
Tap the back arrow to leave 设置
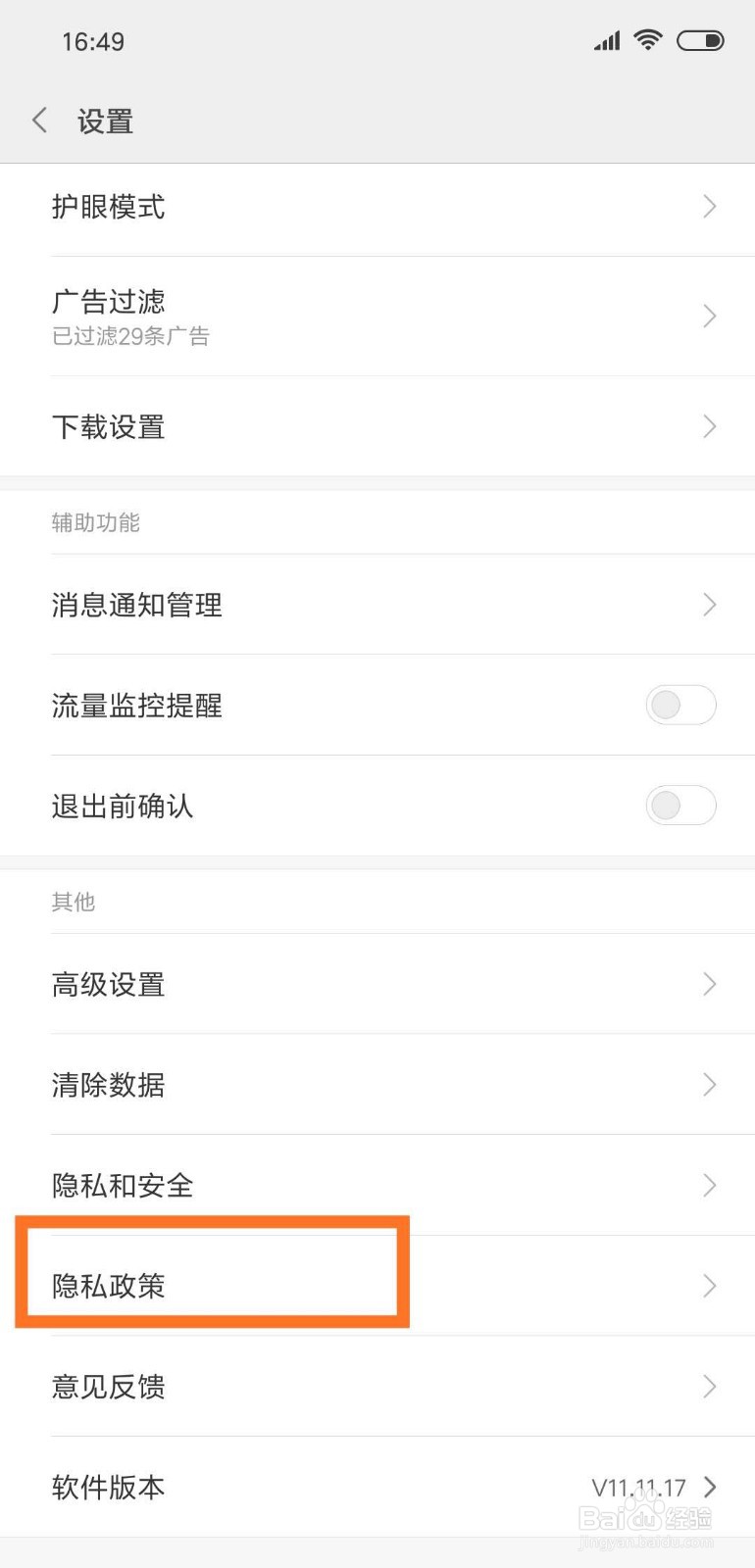[39, 120]
